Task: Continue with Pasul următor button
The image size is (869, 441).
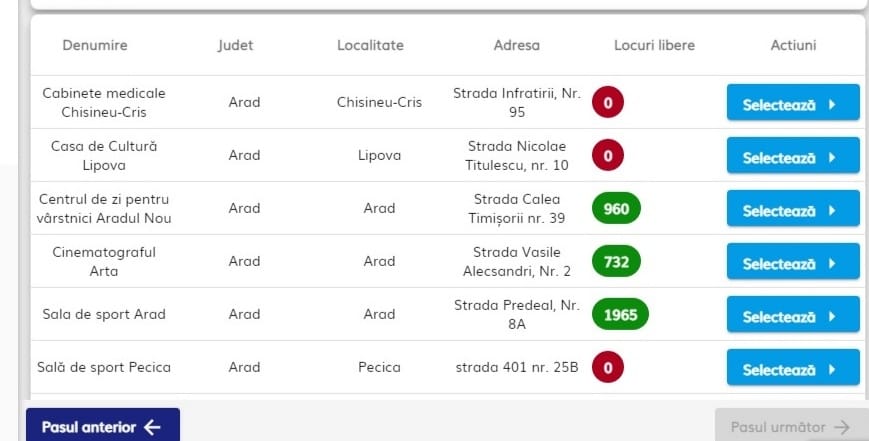Action: tap(790, 426)
